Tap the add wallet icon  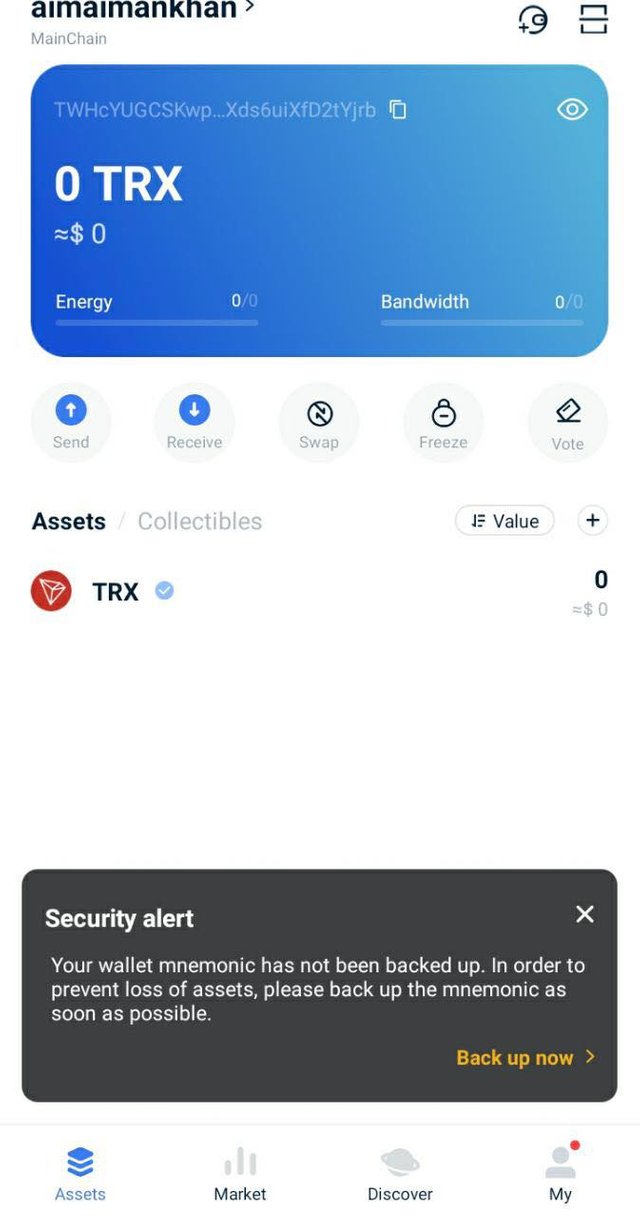click(x=533, y=19)
